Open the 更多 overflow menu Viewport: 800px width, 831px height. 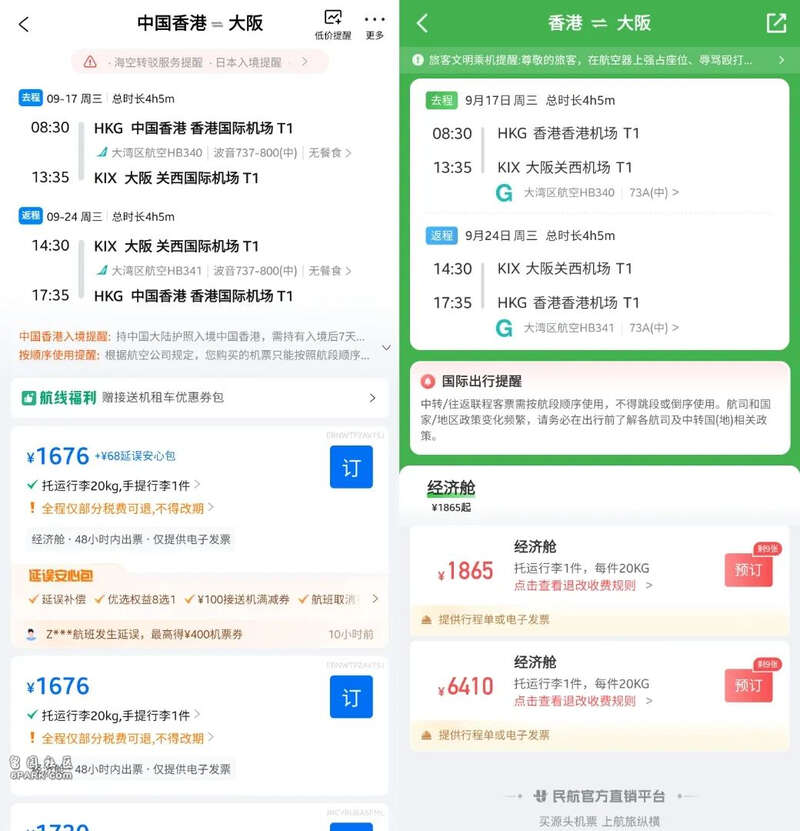coord(374,24)
